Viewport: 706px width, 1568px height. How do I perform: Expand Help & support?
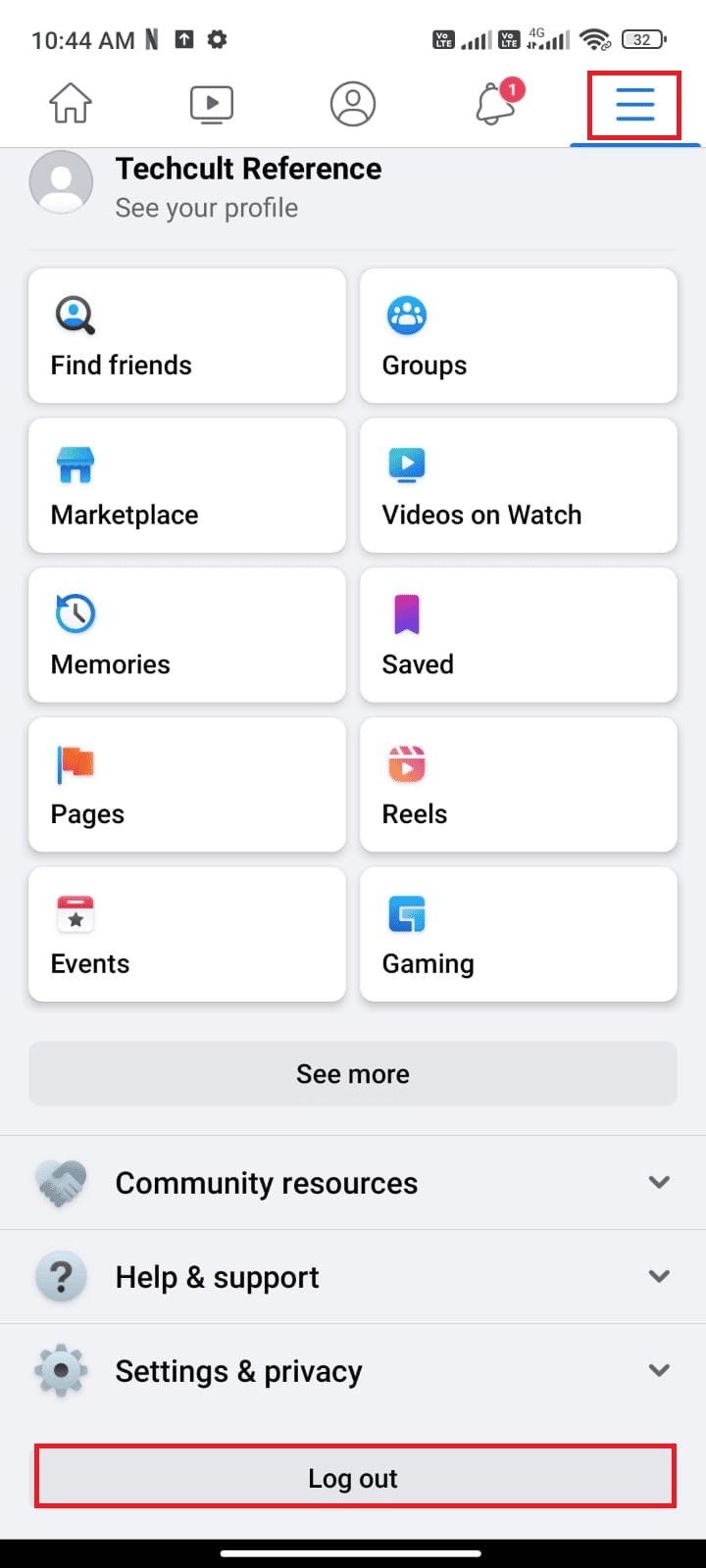[353, 1276]
